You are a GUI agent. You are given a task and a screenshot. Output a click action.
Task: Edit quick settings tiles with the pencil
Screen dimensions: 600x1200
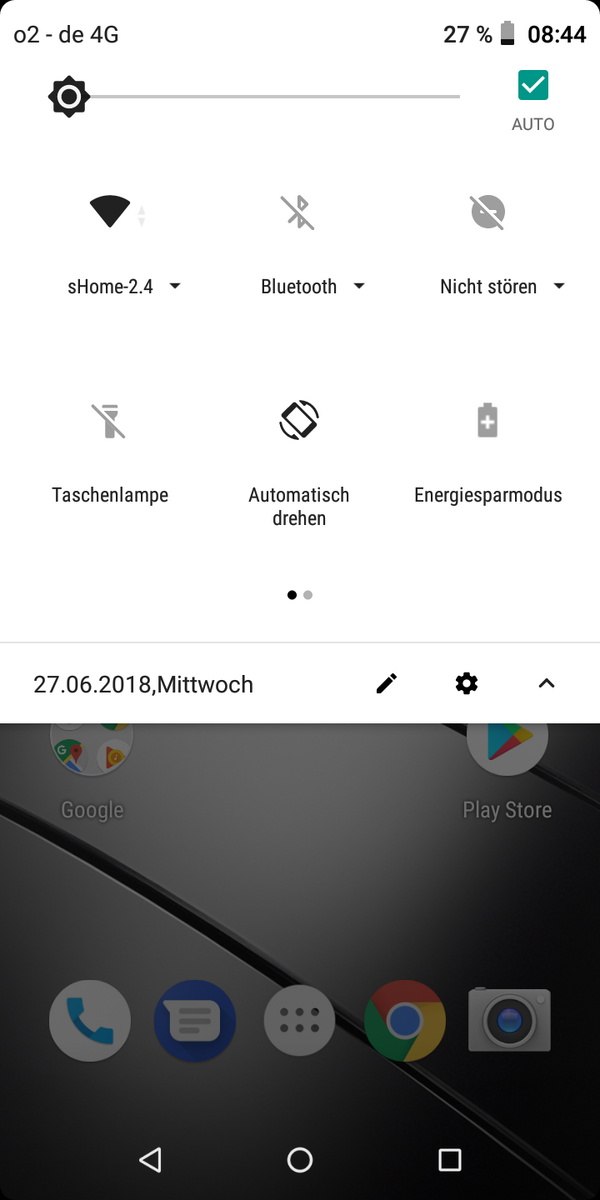point(386,683)
